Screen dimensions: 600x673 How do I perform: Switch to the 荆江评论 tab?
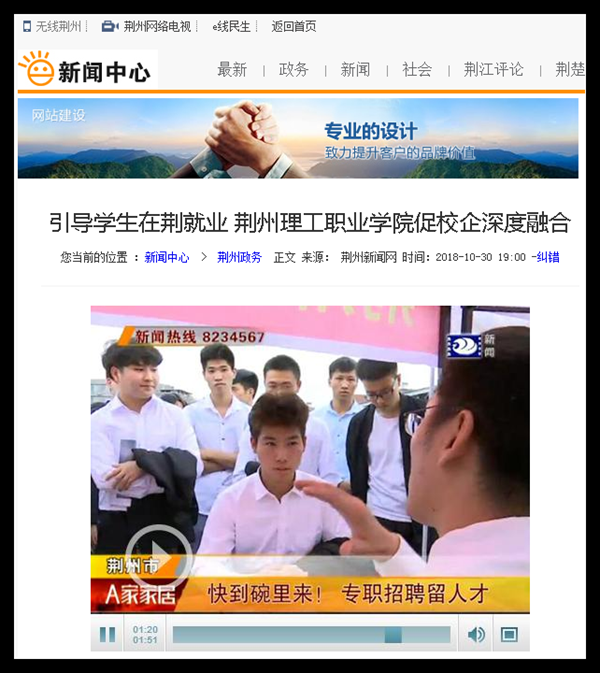point(493,70)
